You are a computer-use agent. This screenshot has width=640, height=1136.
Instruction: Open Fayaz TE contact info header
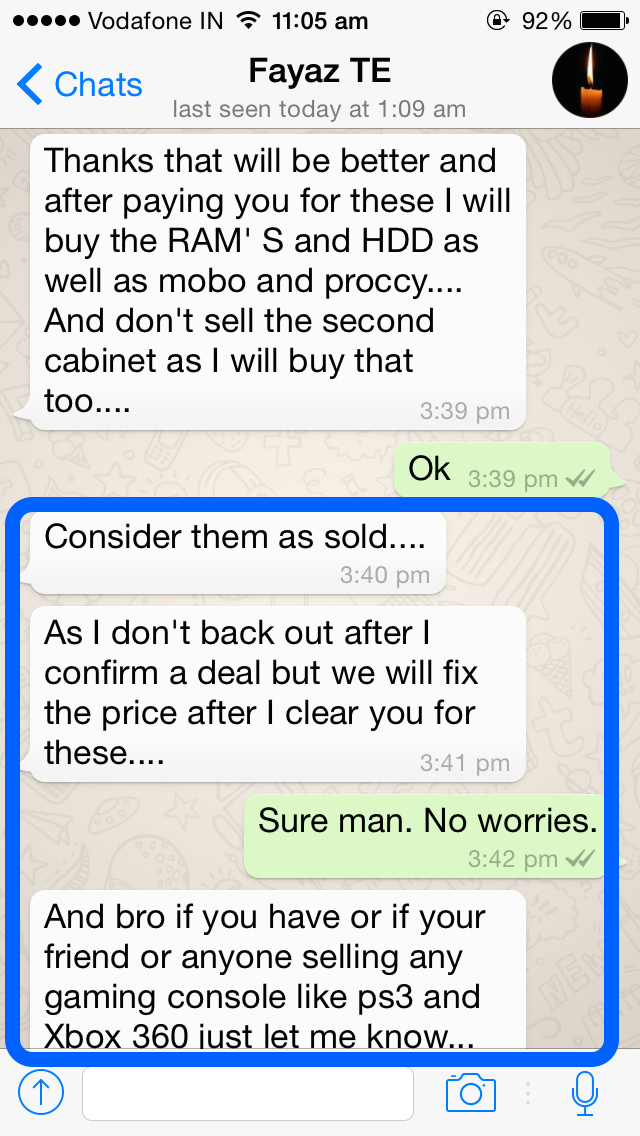click(x=319, y=85)
